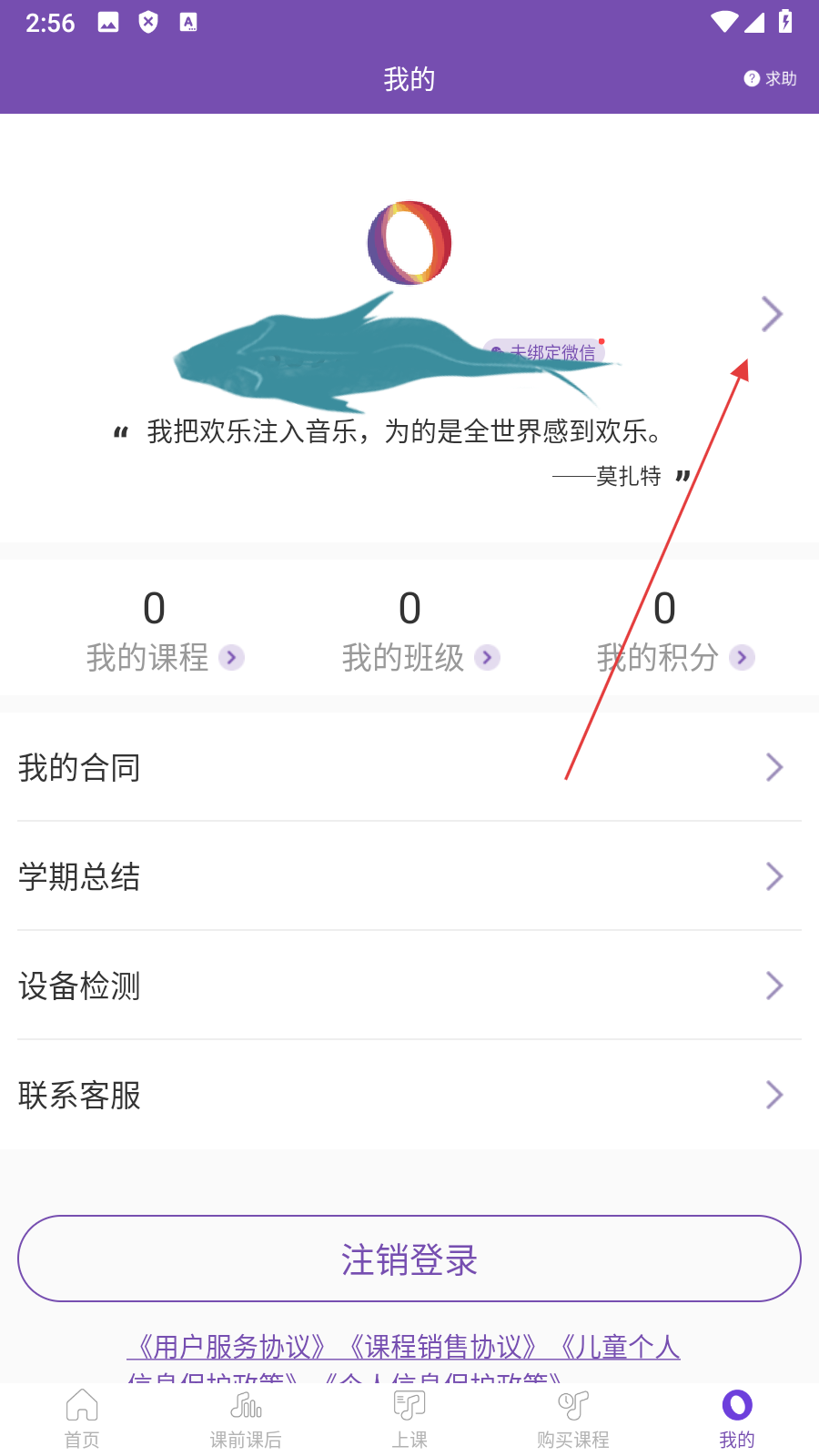View 我的课程 courses
The height and width of the screenshot is (1456, 819).
[x=164, y=657]
